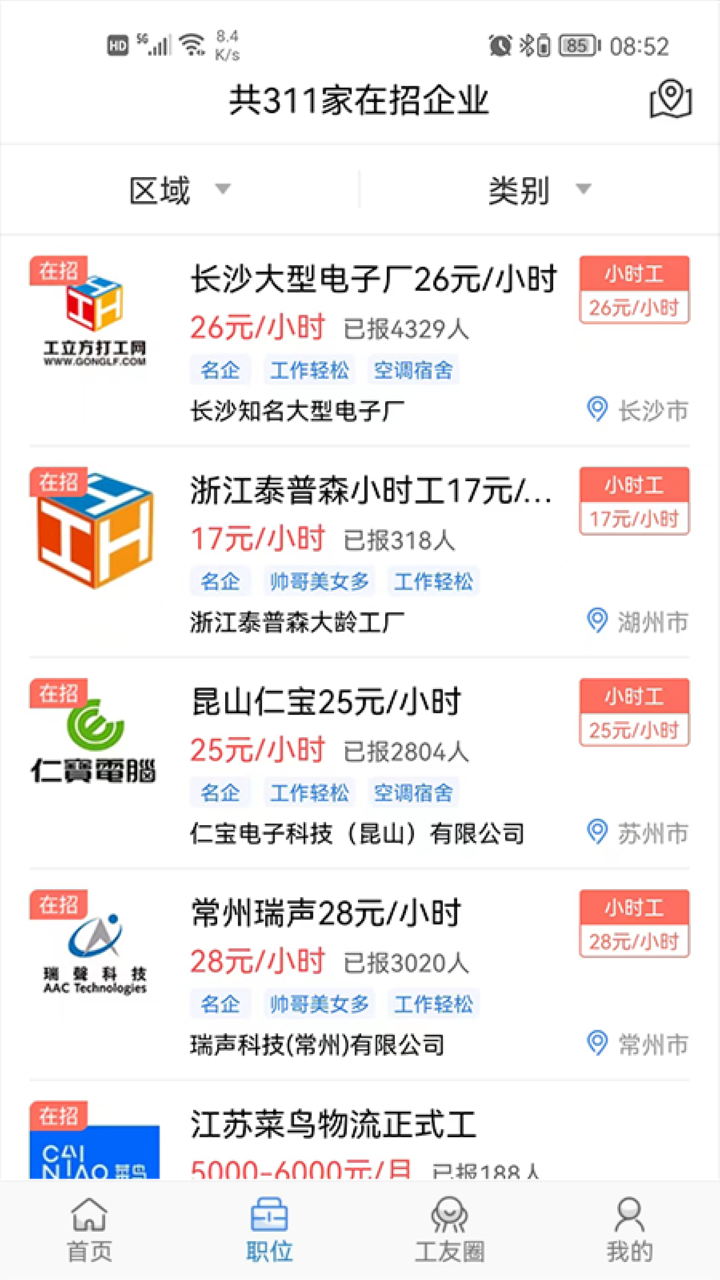This screenshot has height=1280, width=720.
Task: Tap the 空调宿舍 tag on the Kunshan listing
Action: (x=413, y=792)
